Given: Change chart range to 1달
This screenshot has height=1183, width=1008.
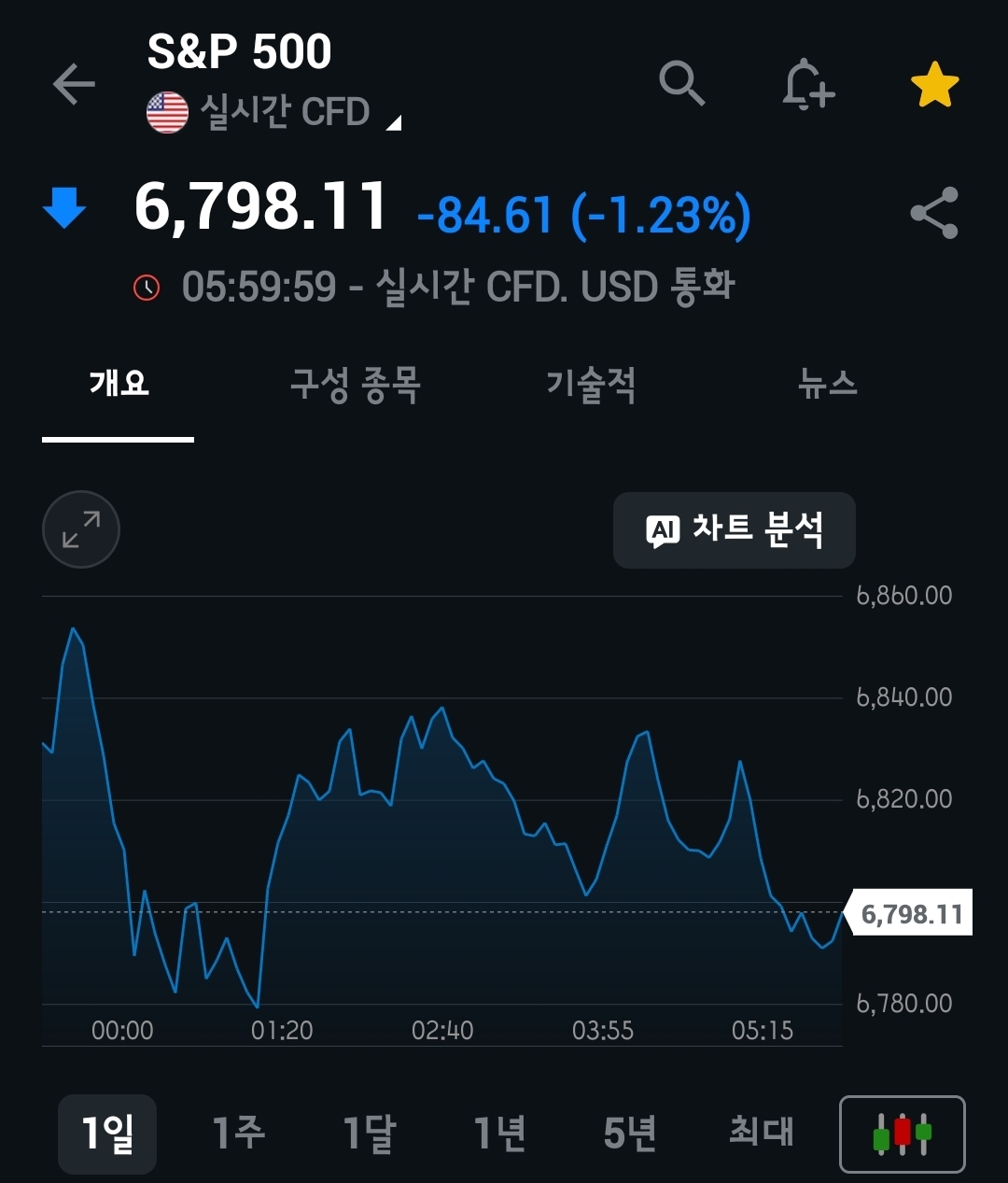Looking at the screenshot, I should coord(369,1134).
